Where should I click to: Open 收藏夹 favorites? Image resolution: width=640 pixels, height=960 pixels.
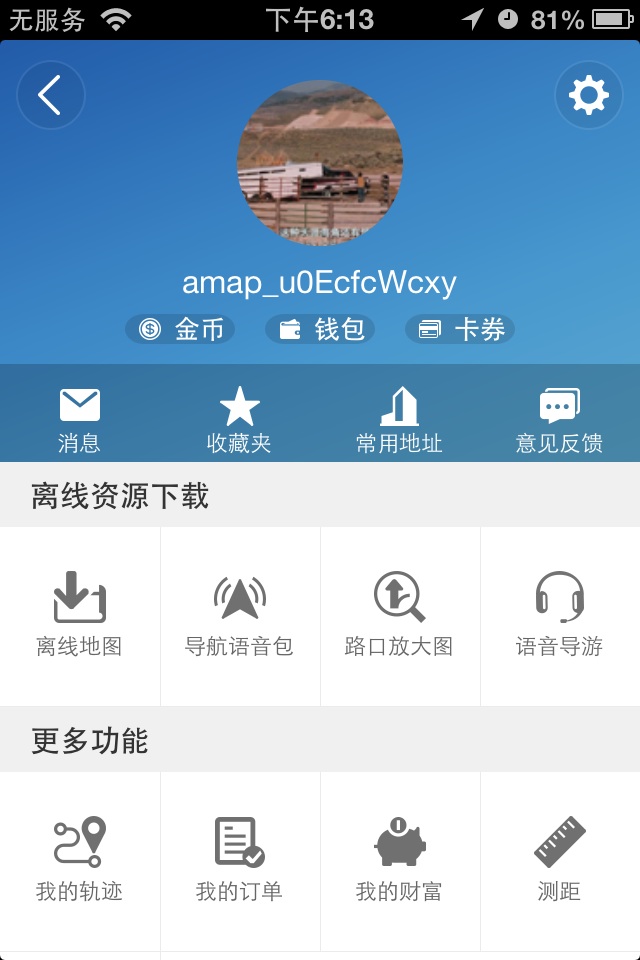coord(239,420)
